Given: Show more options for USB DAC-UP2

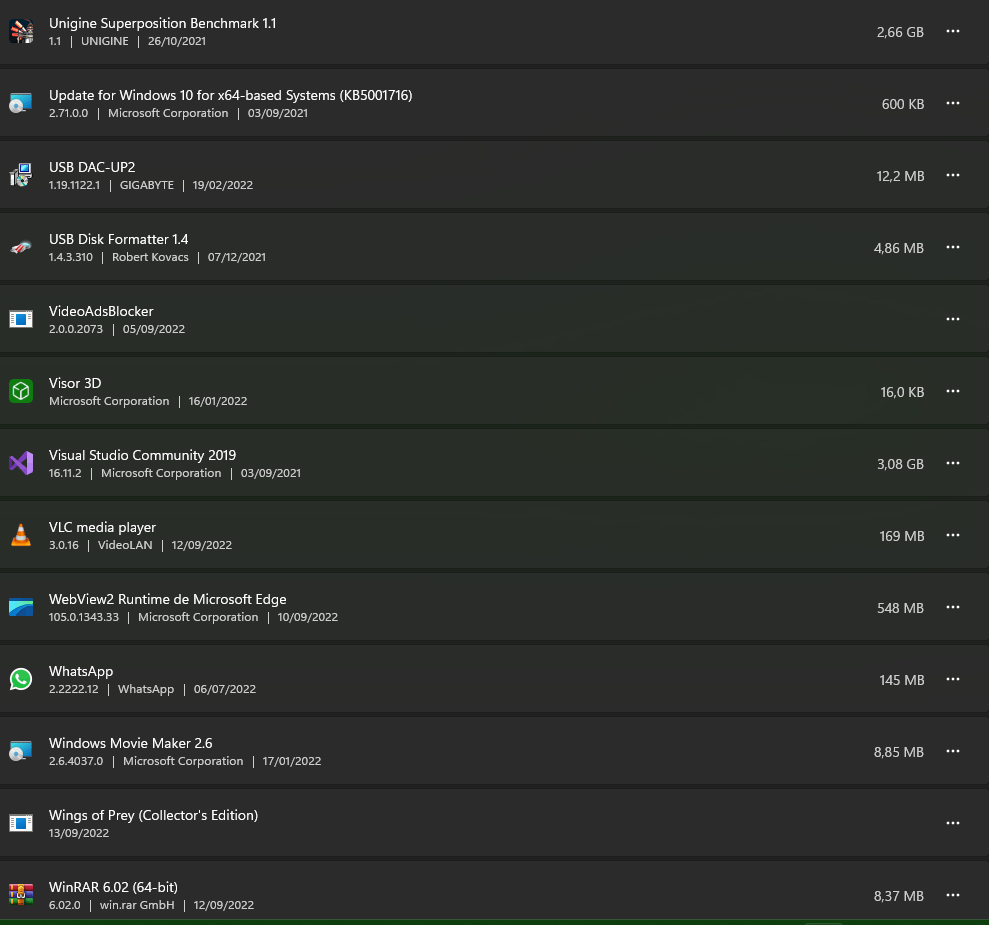Looking at the screenshot, I should (953, 175).
